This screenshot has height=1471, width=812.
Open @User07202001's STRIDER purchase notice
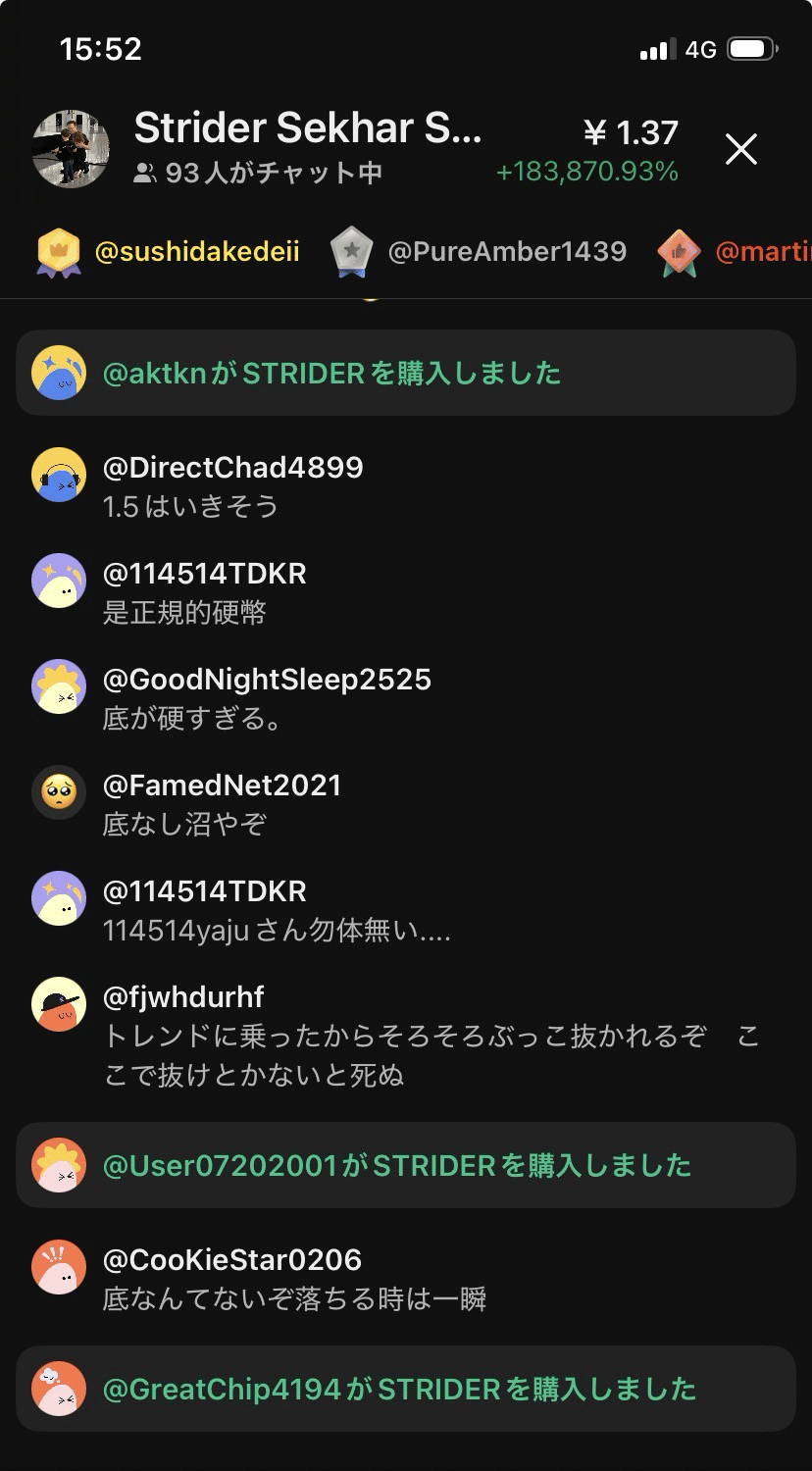click(x=405, y=1165)
